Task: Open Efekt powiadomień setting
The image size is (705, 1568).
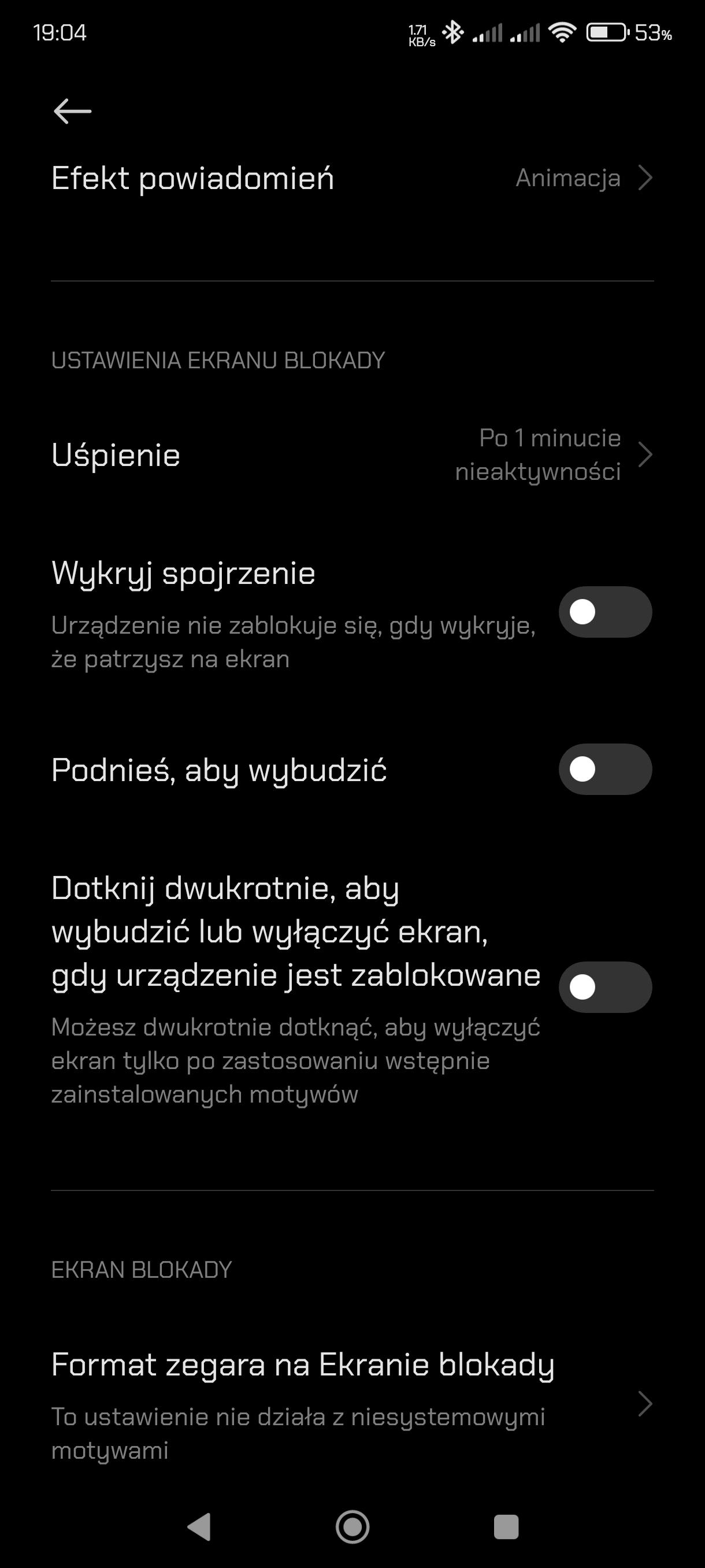Action: coord(352,178)
